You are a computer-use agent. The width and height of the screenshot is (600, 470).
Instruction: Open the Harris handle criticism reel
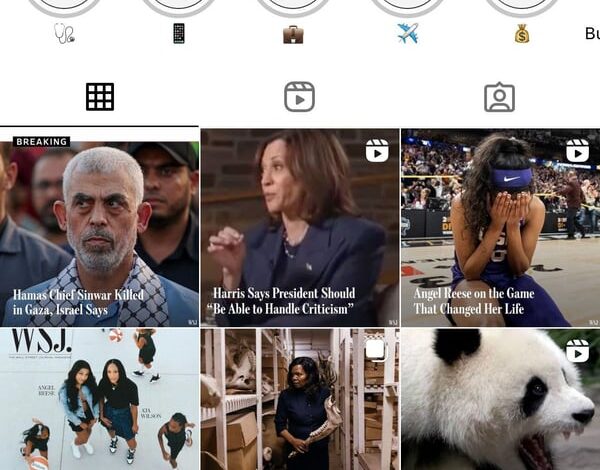click(x=299, y=227)
